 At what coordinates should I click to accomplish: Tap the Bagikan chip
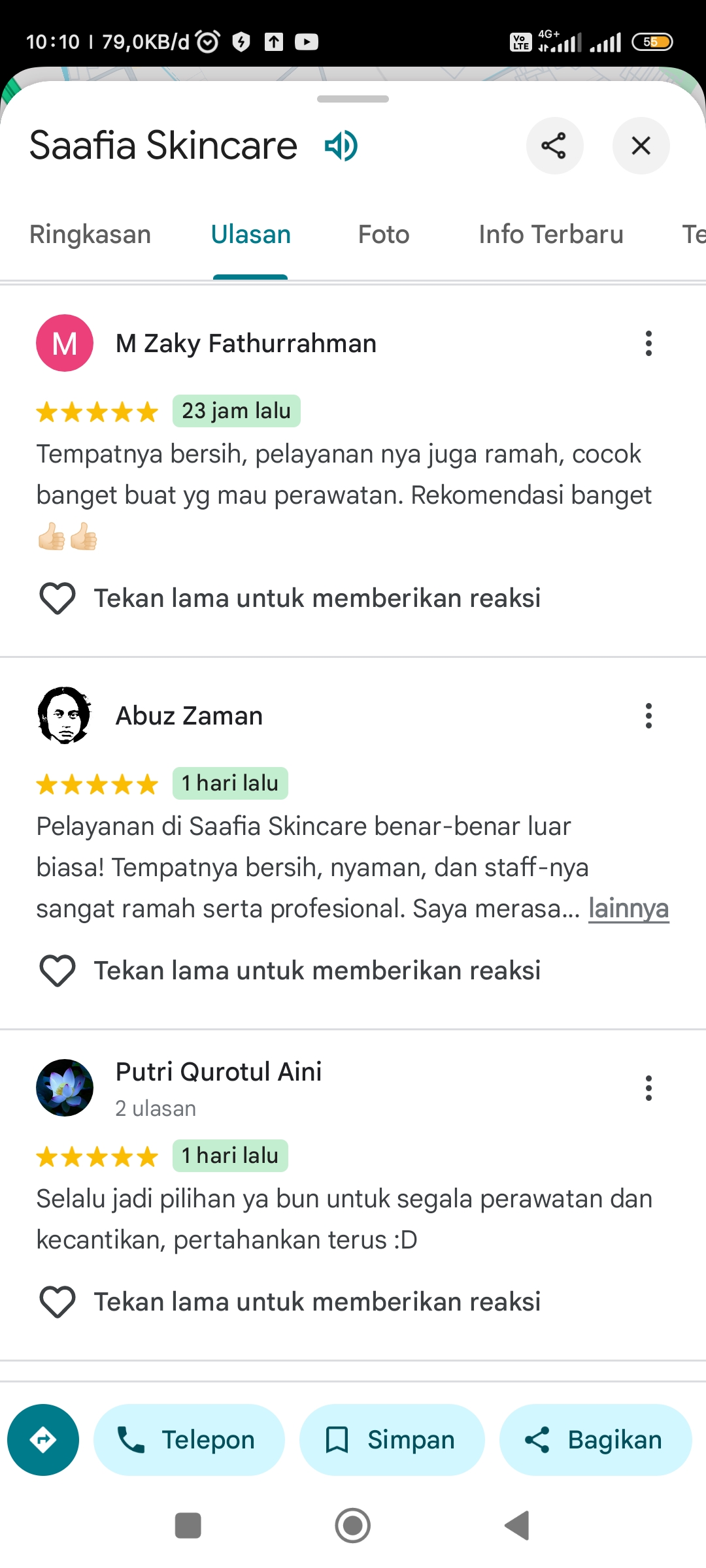tap(596, 1440)
